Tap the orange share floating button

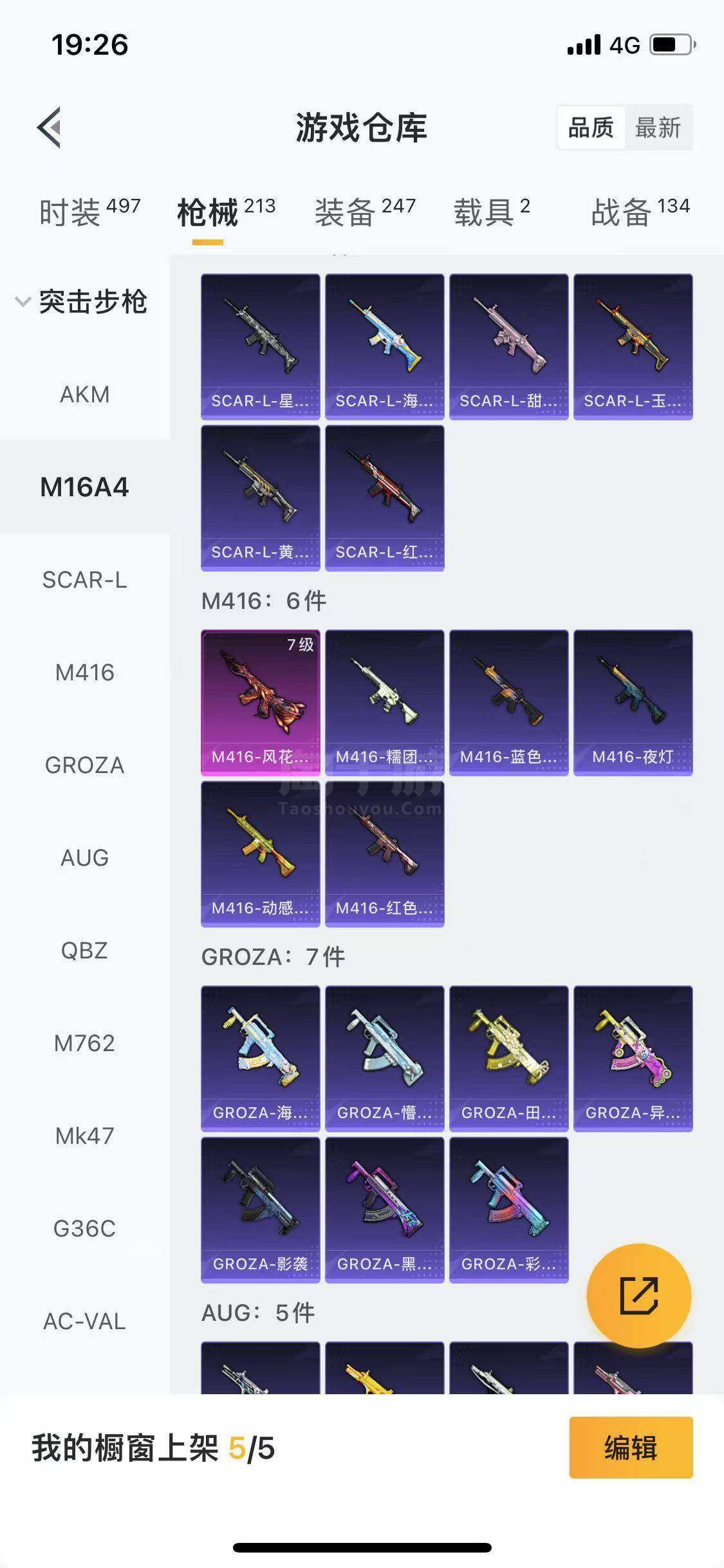[x=639, y=1296]
